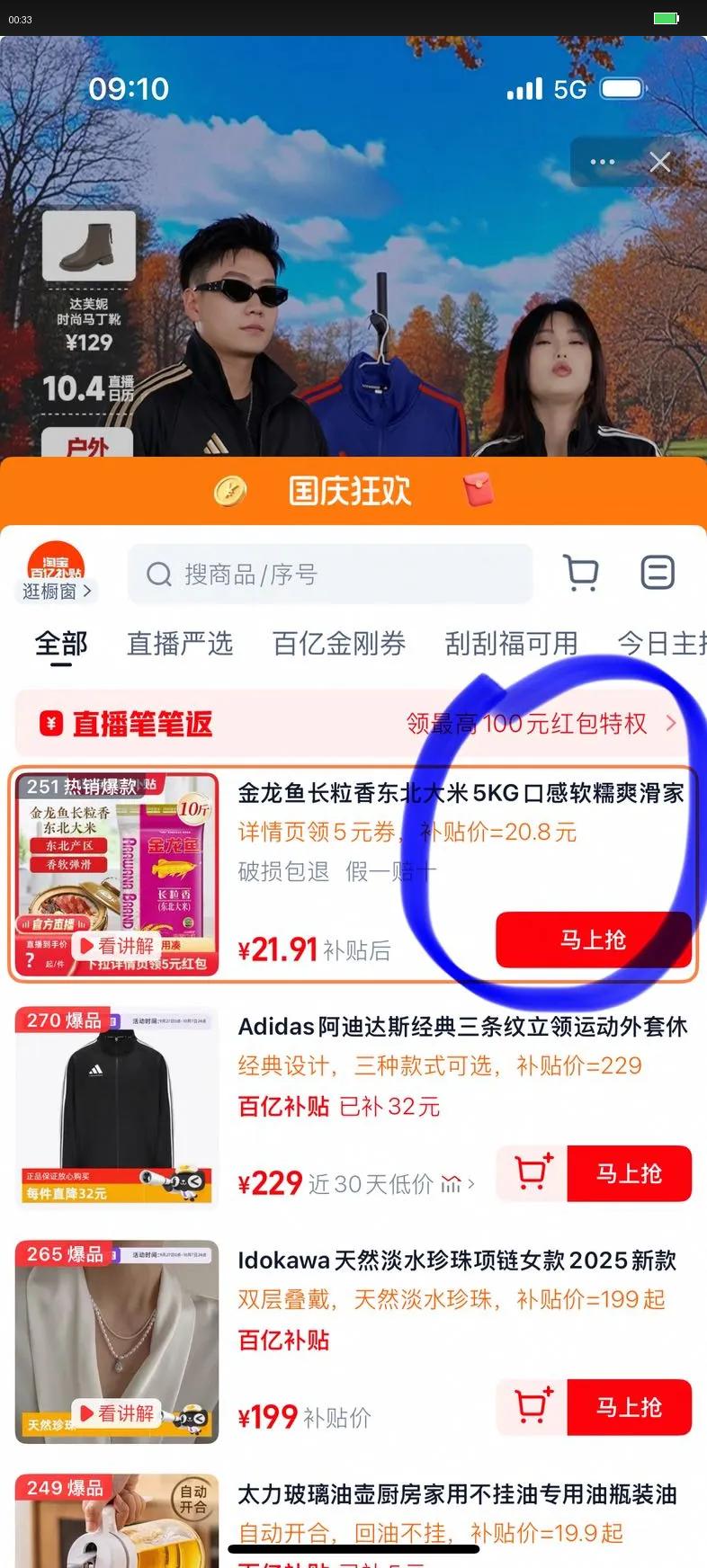This screenshot has height=1568, width=707.
Task: Add the Idokawa pearl necklace to cart
Action: click(x=532, y=1407)
